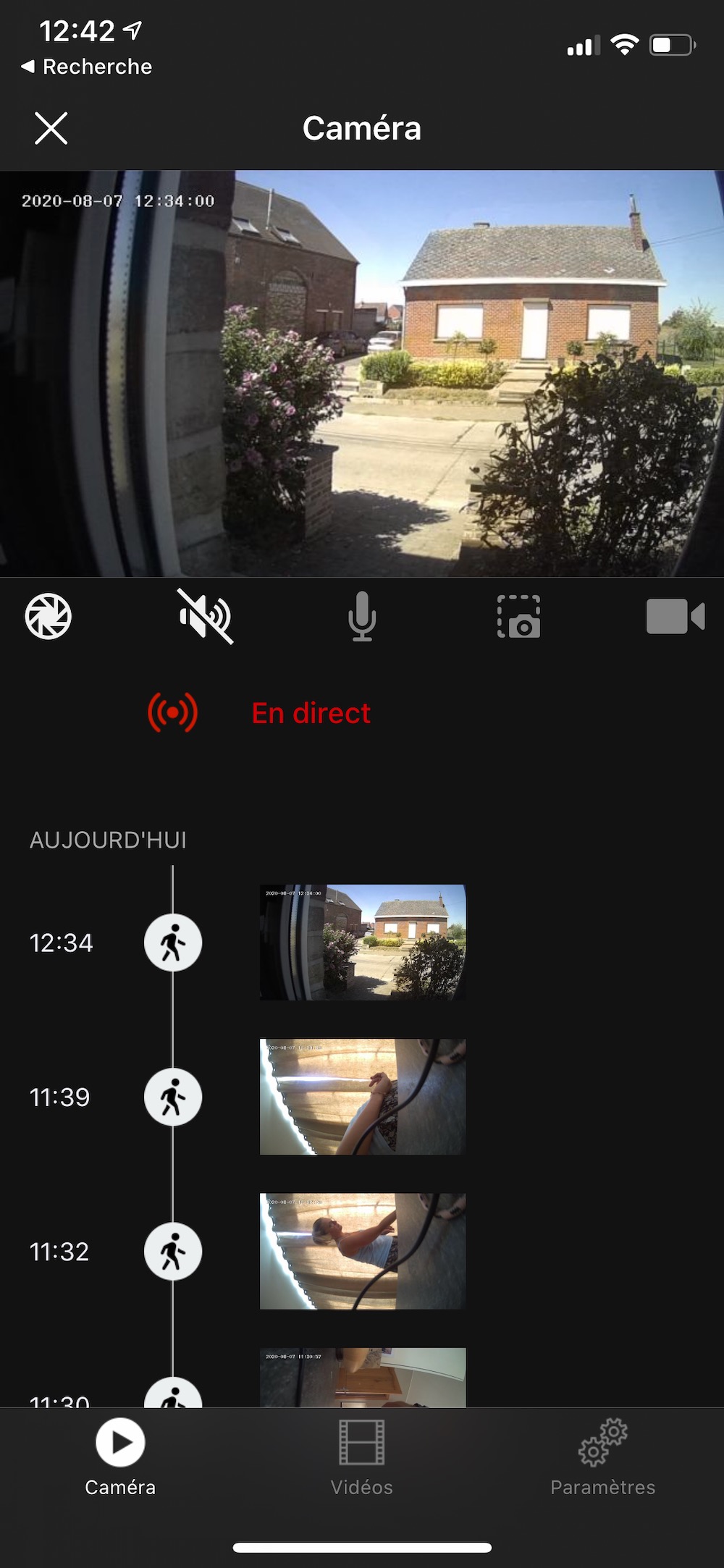
Task: Start recording video with camcorder icon
Action: click(675, 617)
